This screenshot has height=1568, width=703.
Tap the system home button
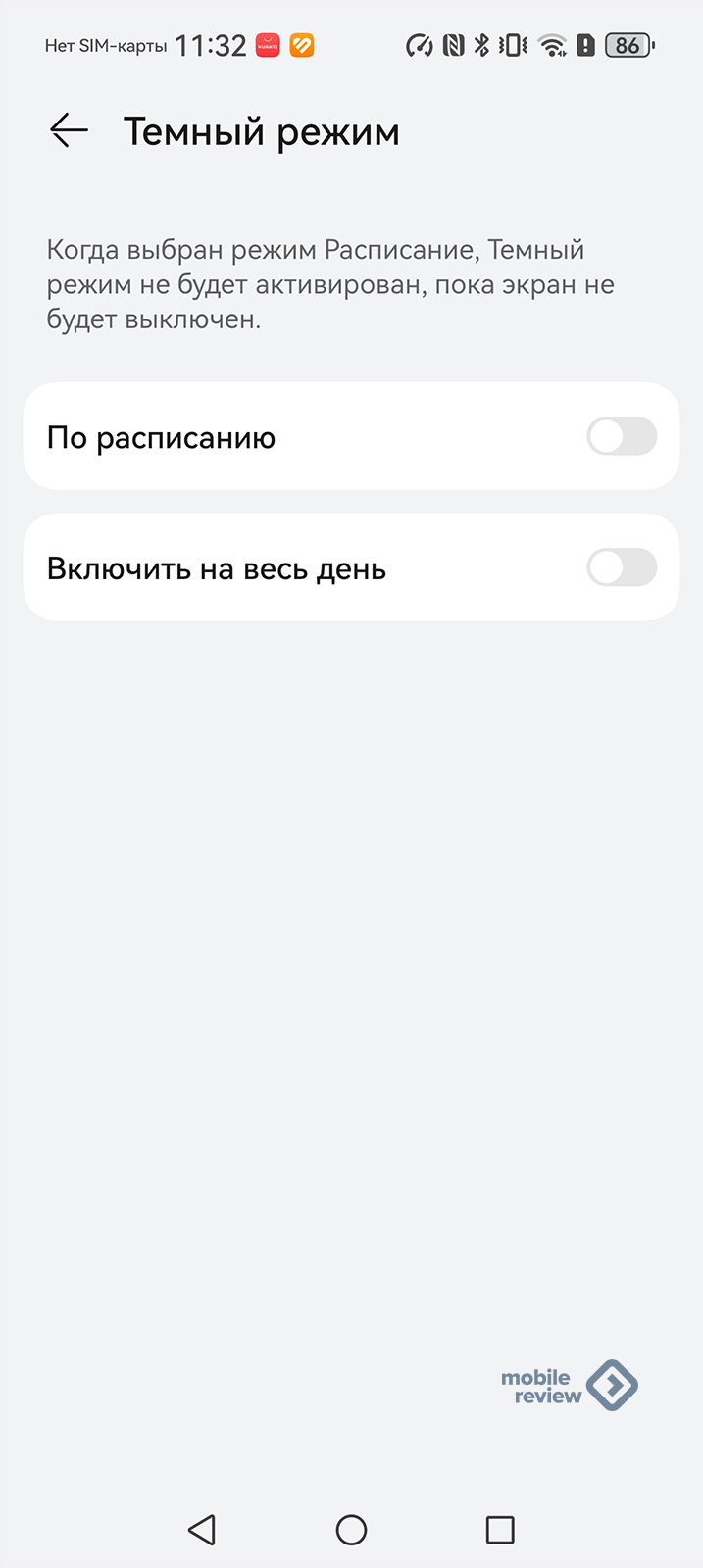pos(351,1530)
